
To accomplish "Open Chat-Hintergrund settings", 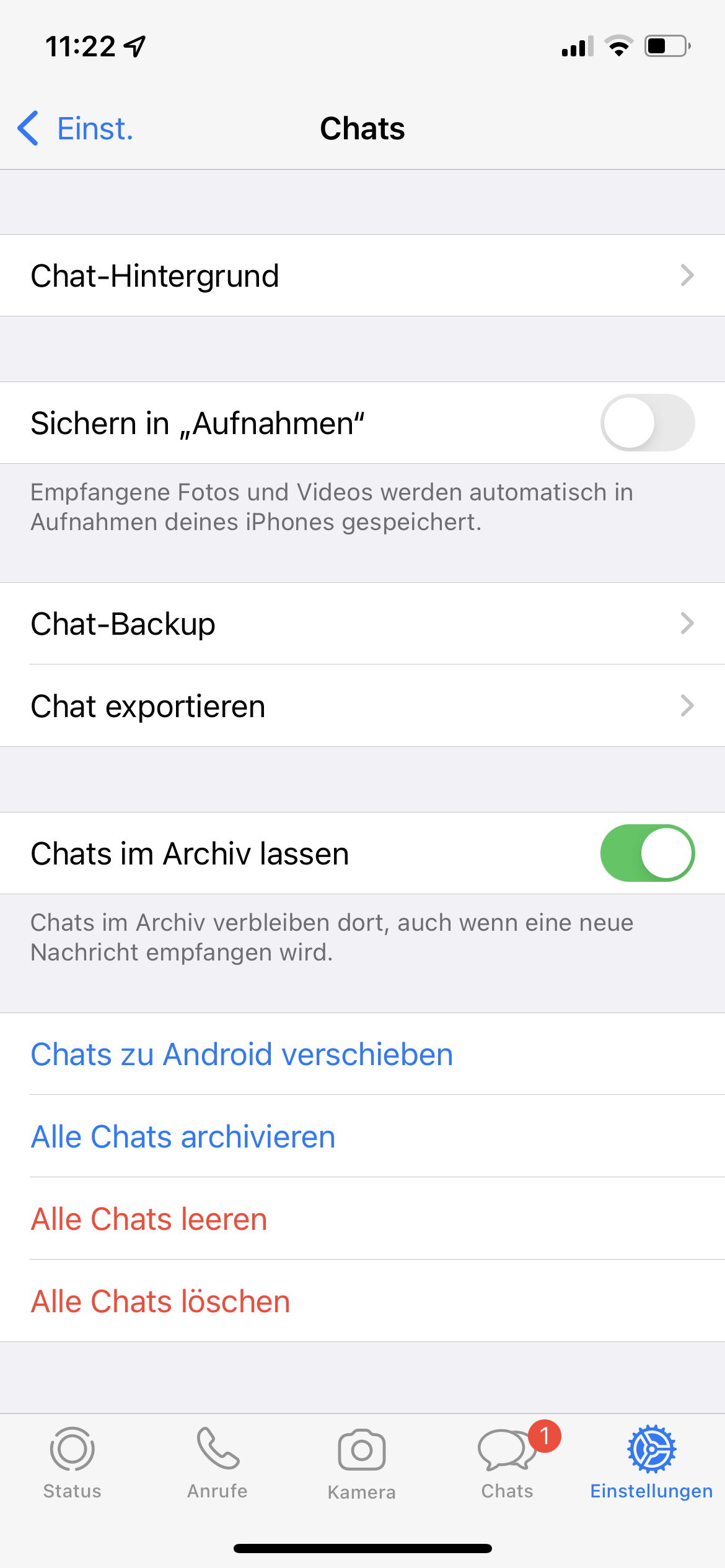I will (x=362, y=276).
